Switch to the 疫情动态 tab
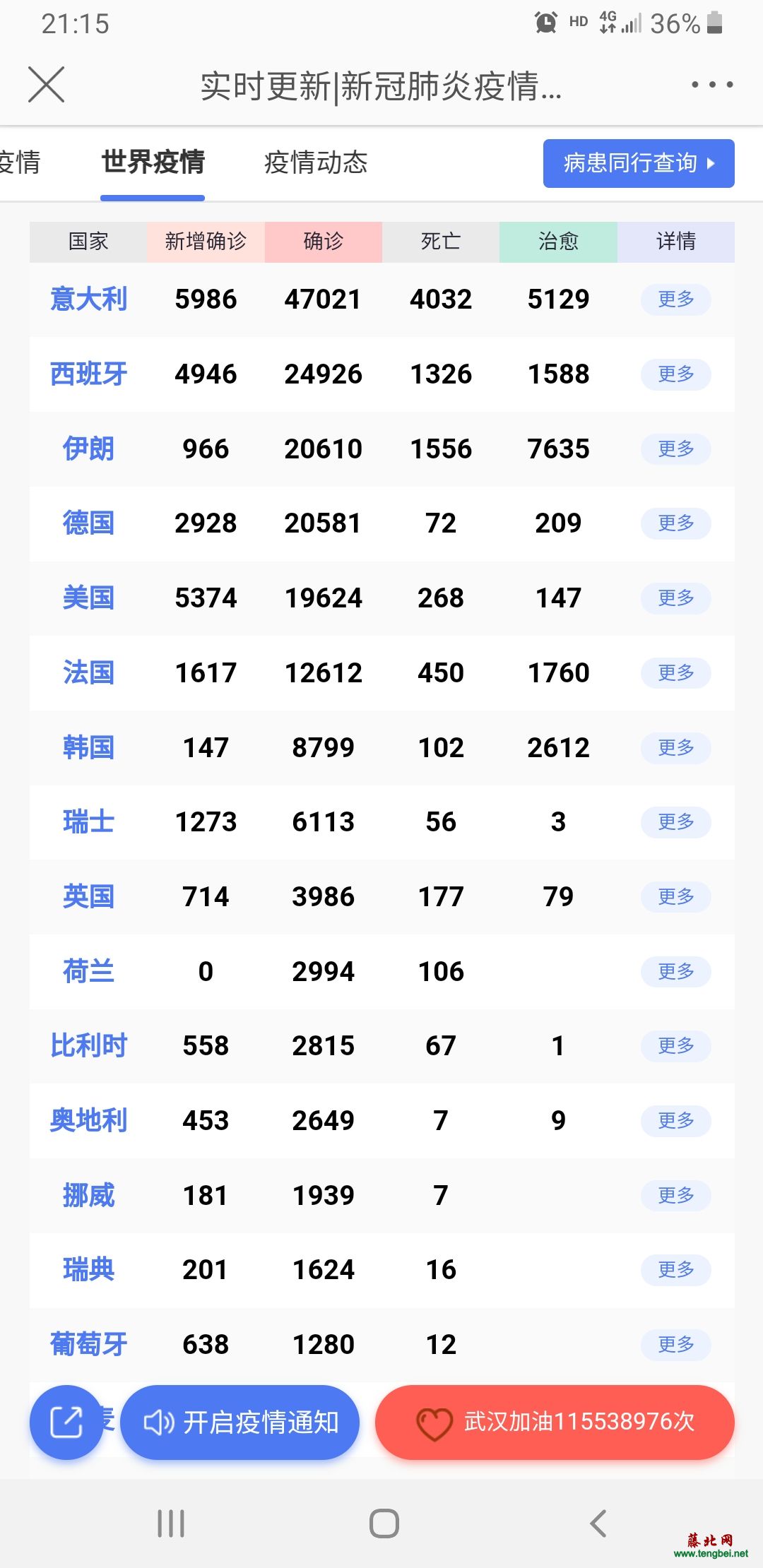Screen dimensions: 763x1568 click(x=316, y=162)
